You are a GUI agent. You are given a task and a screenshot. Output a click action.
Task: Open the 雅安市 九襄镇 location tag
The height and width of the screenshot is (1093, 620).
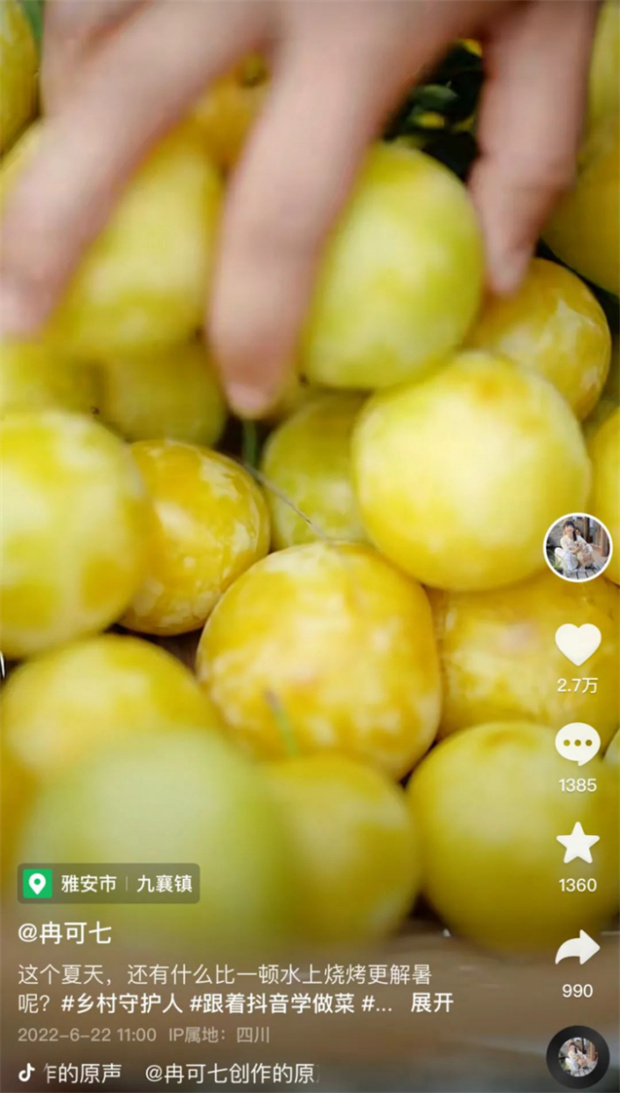pyautogui.click(x=109, y=883)
